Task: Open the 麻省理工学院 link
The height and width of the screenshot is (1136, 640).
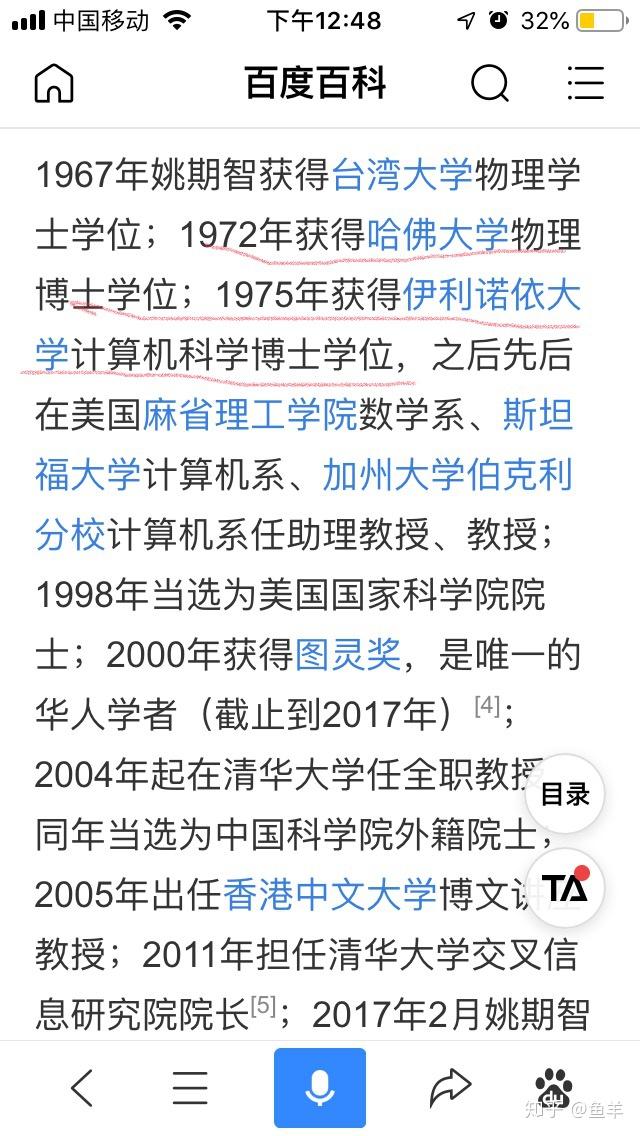Action: [249, 415]
